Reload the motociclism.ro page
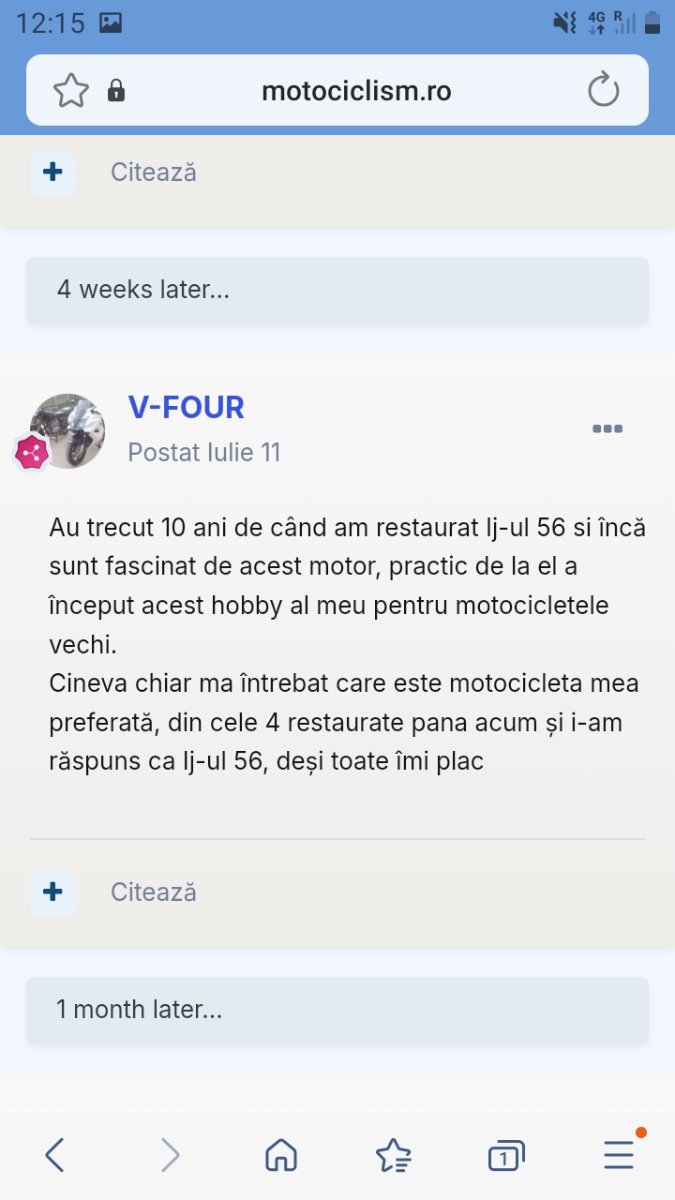 point(603,91)
